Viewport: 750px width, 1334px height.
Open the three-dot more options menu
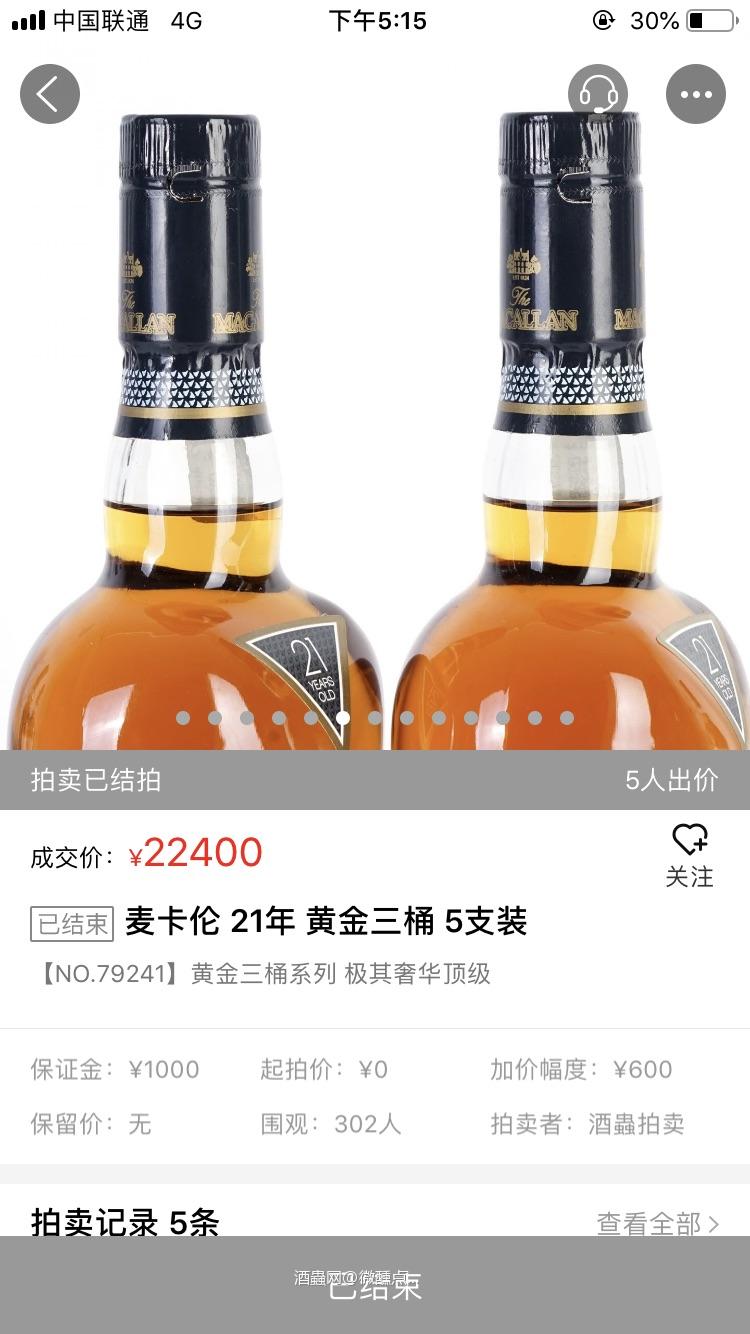(696, 94)
